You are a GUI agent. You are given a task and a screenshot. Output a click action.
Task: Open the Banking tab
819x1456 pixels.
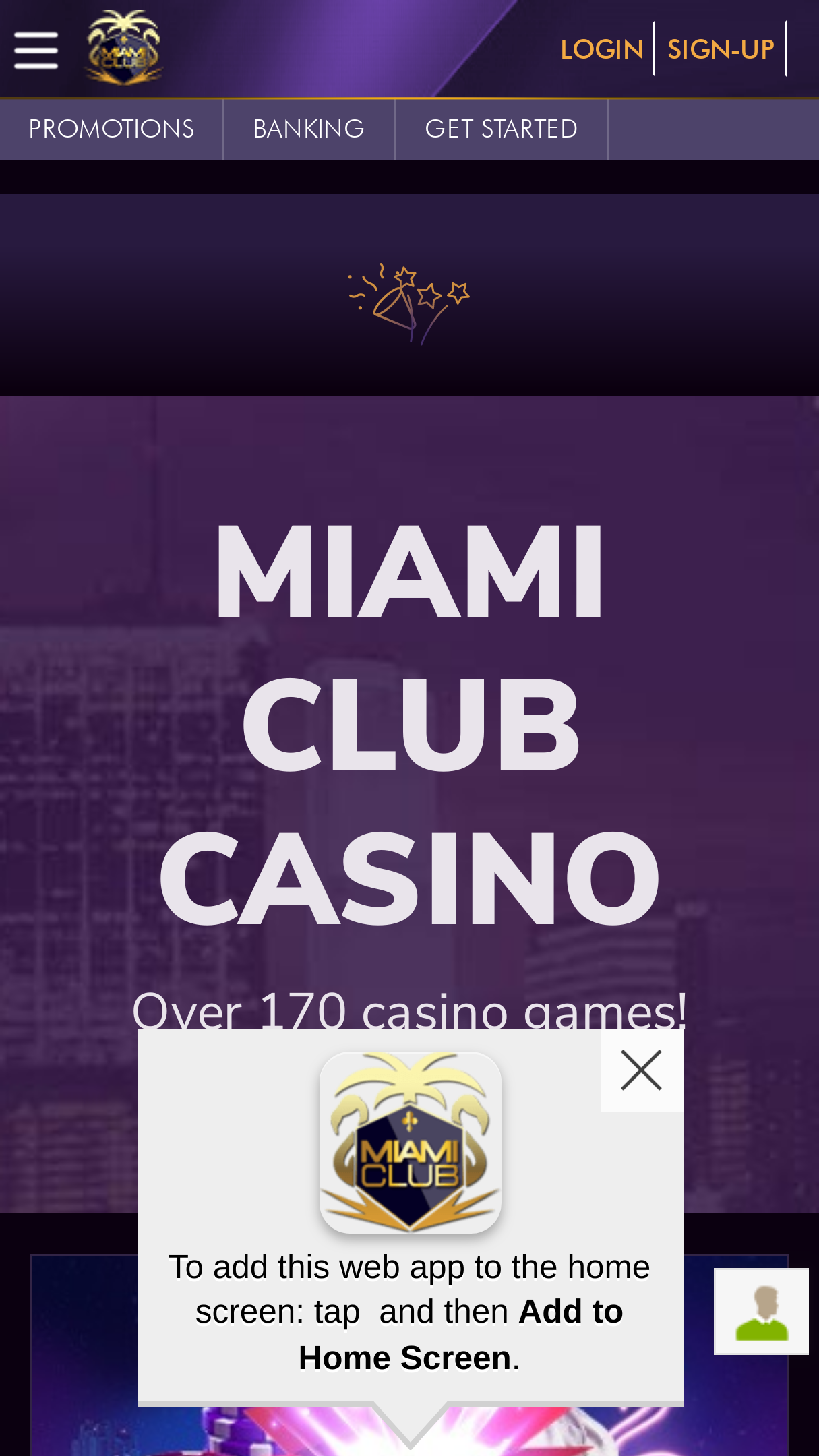pyautogui.click(x=309, y=129)
